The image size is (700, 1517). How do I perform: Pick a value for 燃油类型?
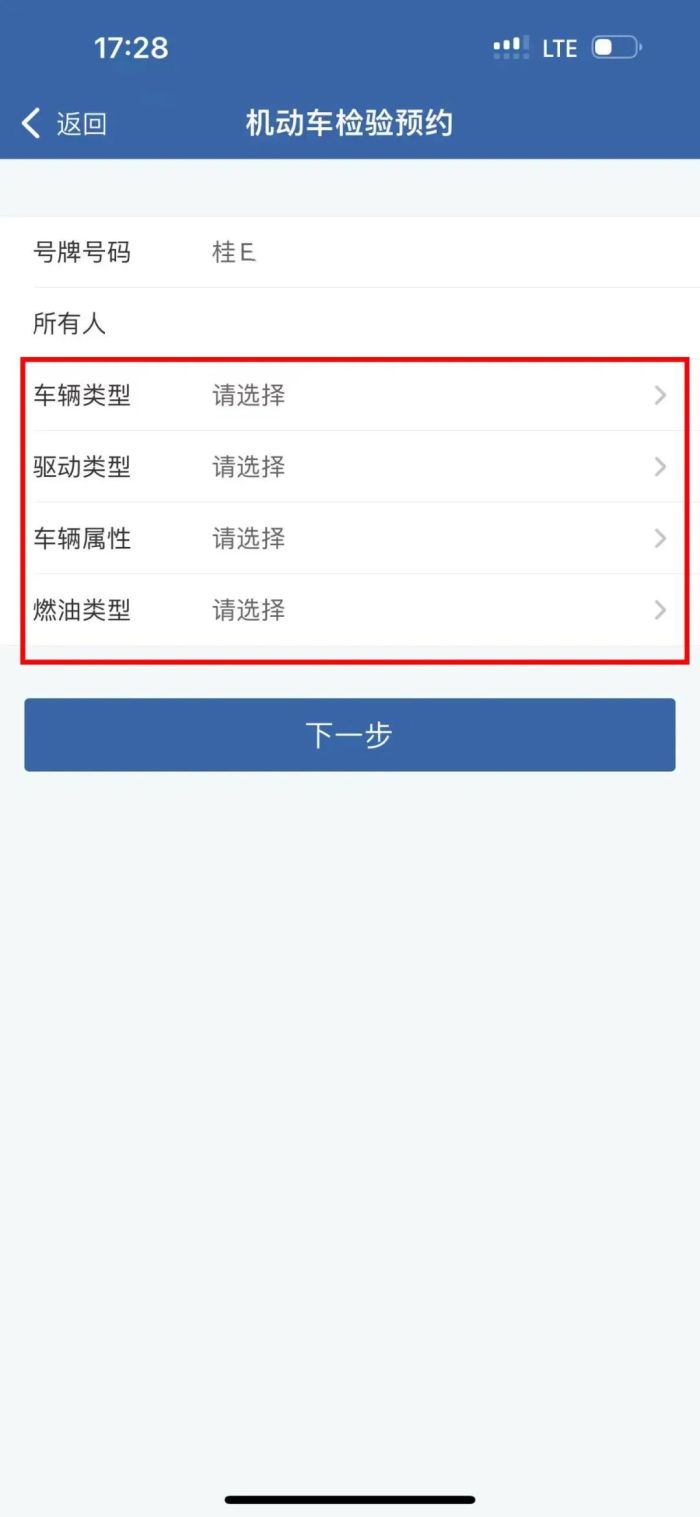point(350,610)
